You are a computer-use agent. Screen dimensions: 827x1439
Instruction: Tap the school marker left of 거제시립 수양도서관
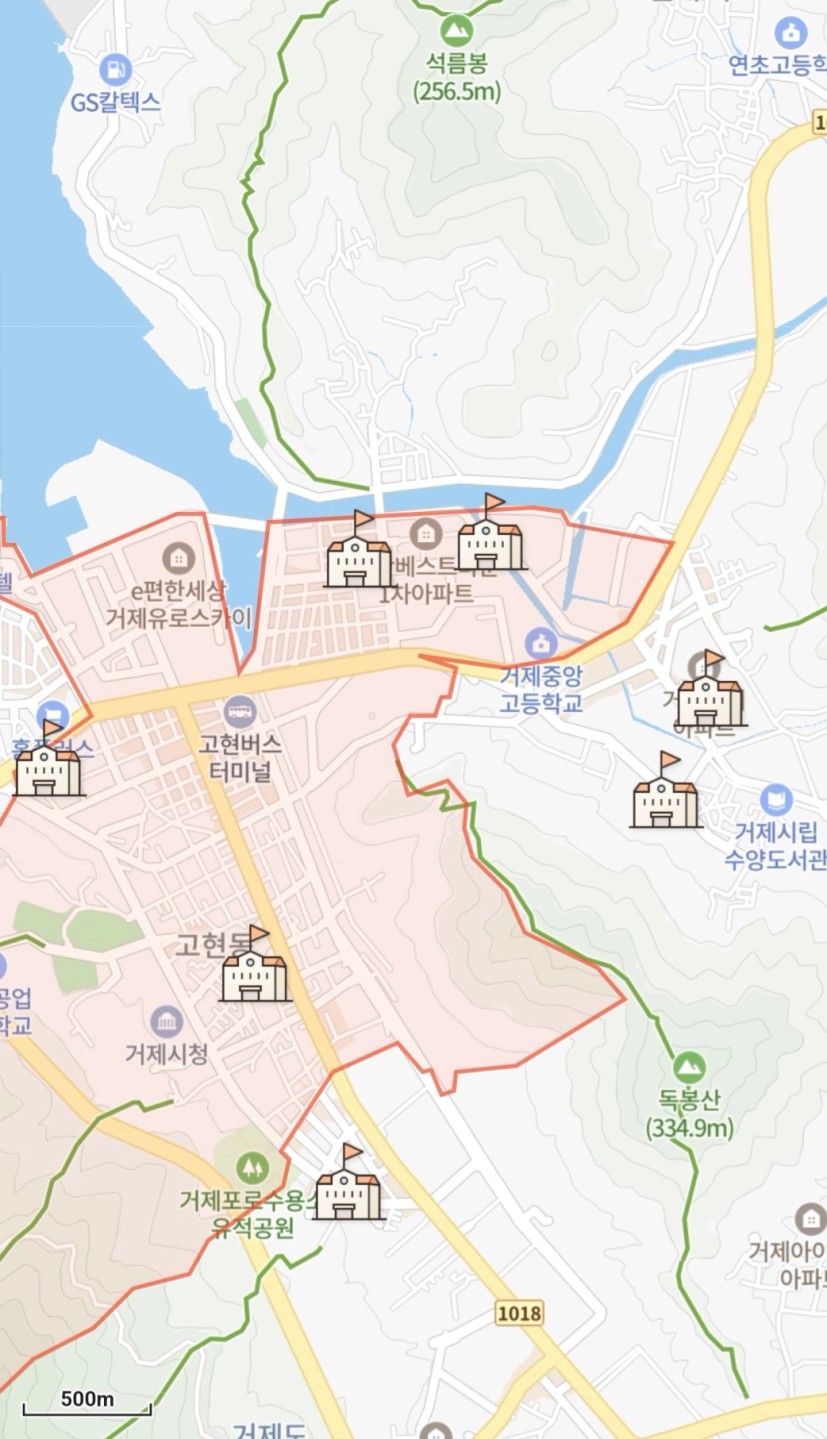pyautogui.click(x=665, y=791)
